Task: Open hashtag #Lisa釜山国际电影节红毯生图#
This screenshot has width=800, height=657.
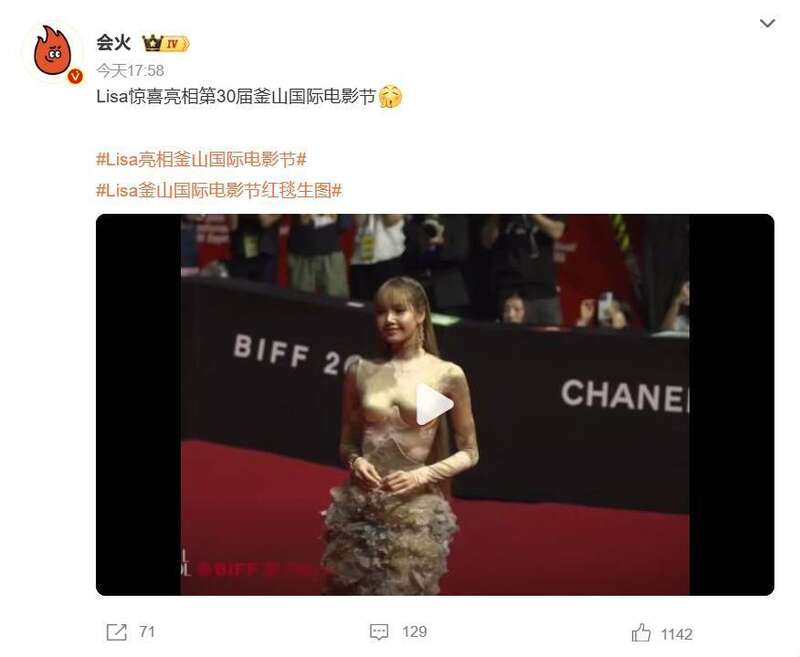Action: pyautogui.click(x=218, y=189)
